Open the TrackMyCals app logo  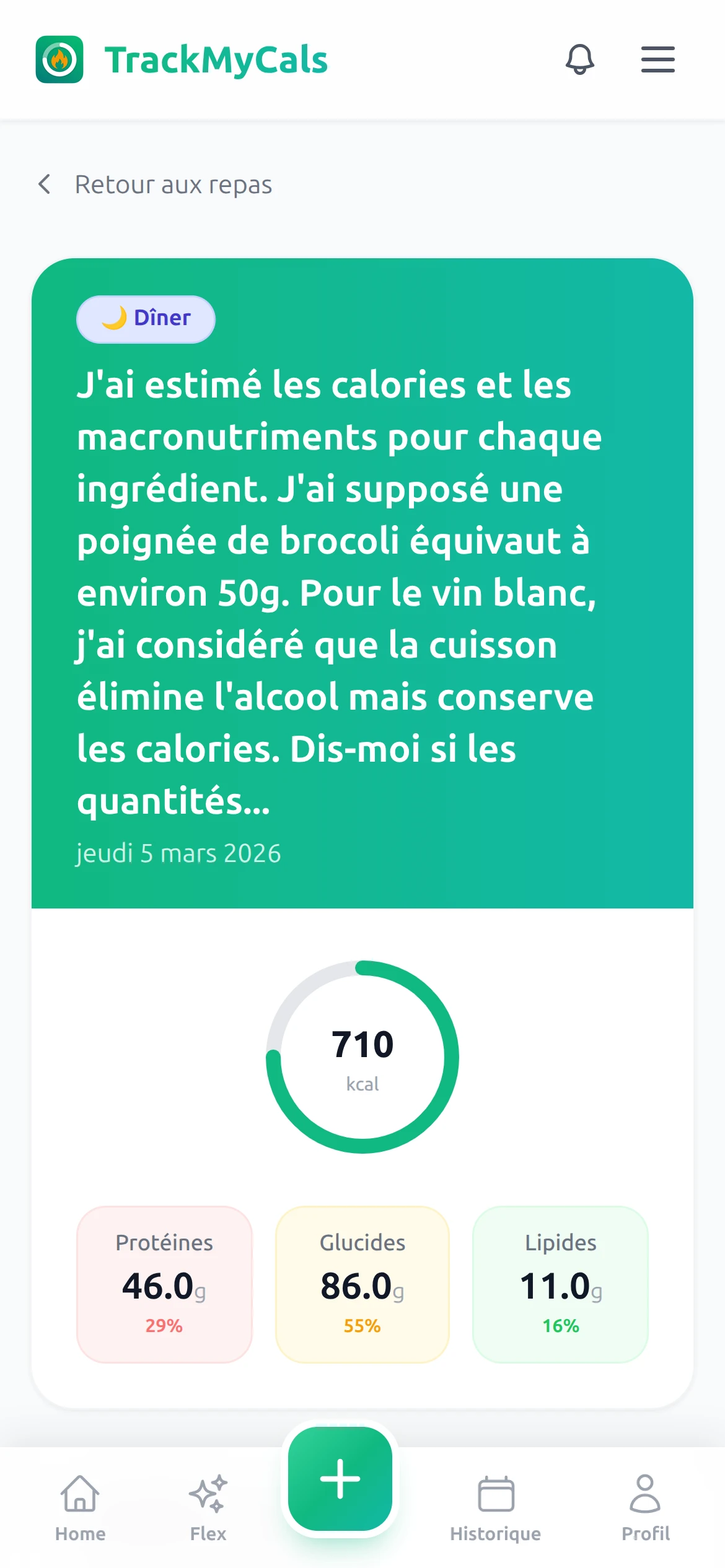[59, 59]
